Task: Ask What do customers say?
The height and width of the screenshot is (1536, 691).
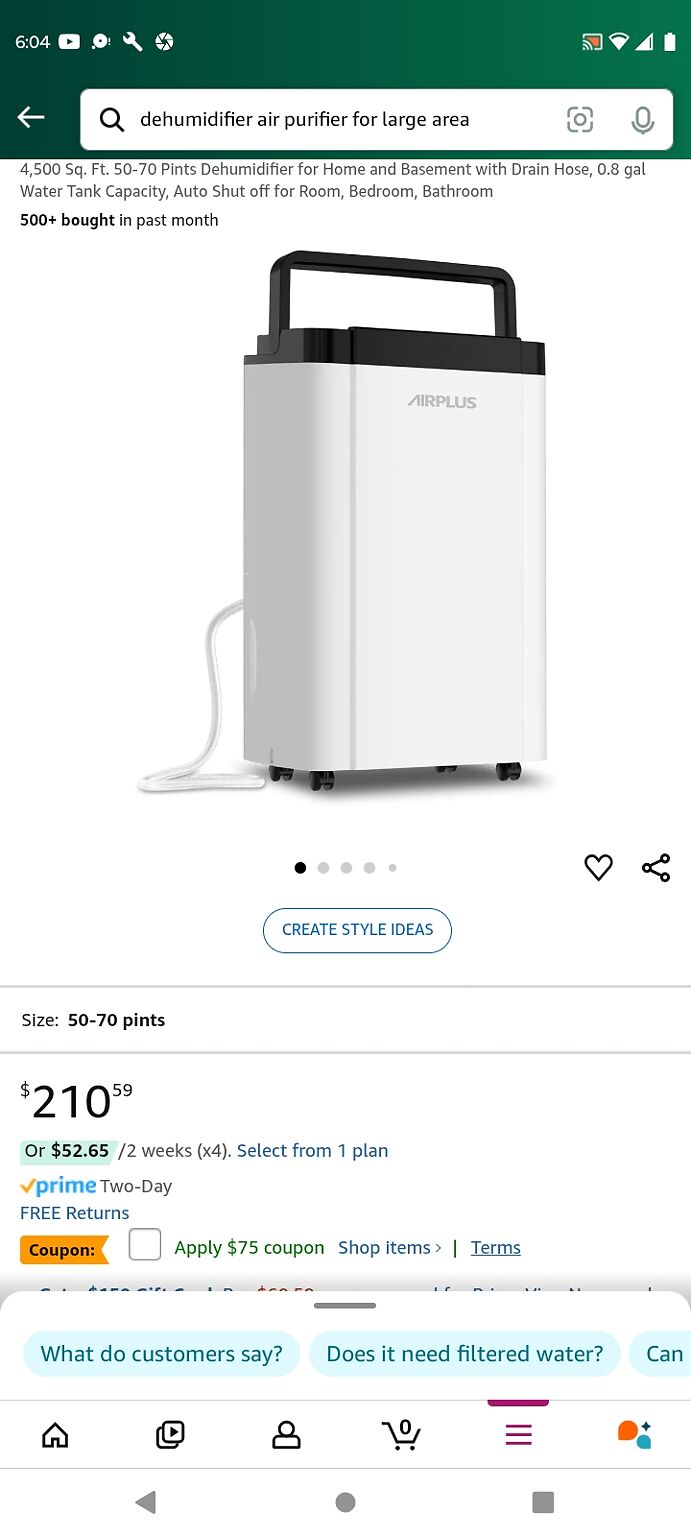Action: tap(161, 1354)
